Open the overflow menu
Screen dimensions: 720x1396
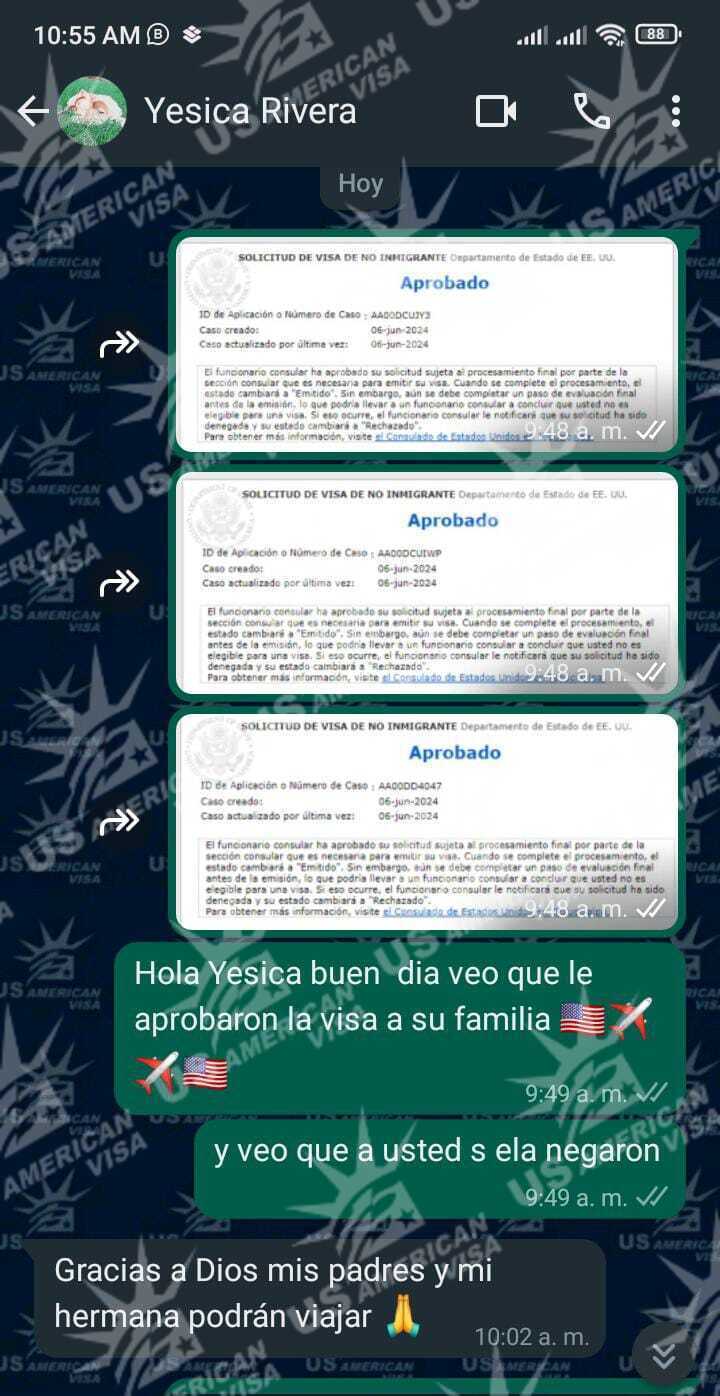click(x=676, y=111)
